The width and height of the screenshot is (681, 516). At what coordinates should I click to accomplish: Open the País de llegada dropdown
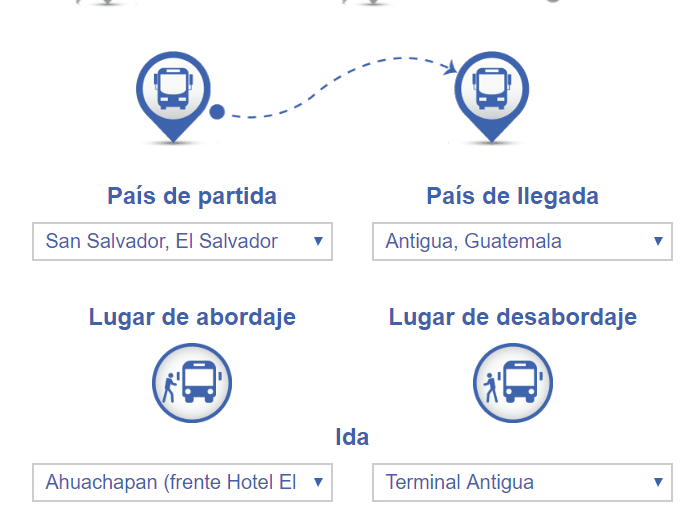tap(522, 241)
